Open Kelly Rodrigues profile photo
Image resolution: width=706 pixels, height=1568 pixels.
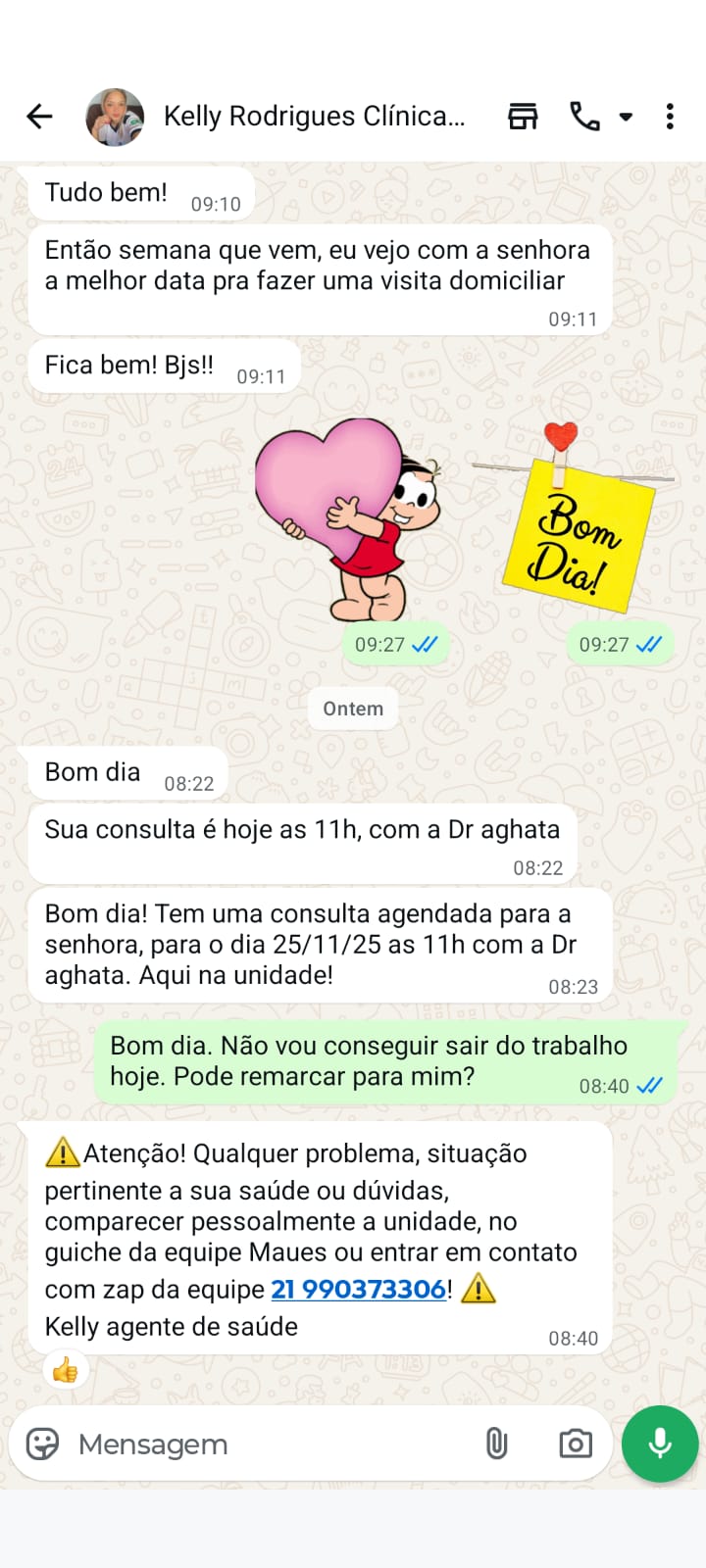point(115,117)
